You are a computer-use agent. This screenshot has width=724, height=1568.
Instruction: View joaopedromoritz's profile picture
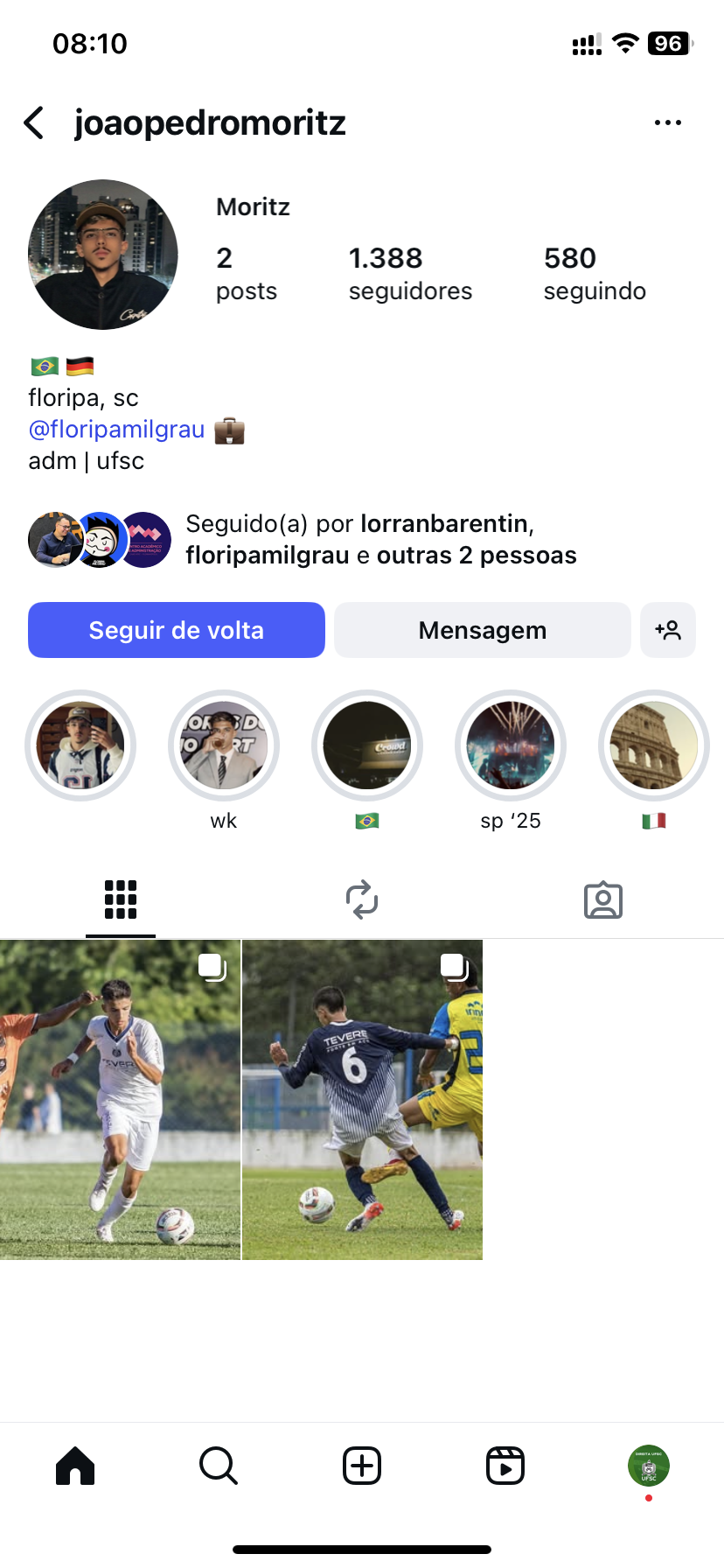[103, 255]
